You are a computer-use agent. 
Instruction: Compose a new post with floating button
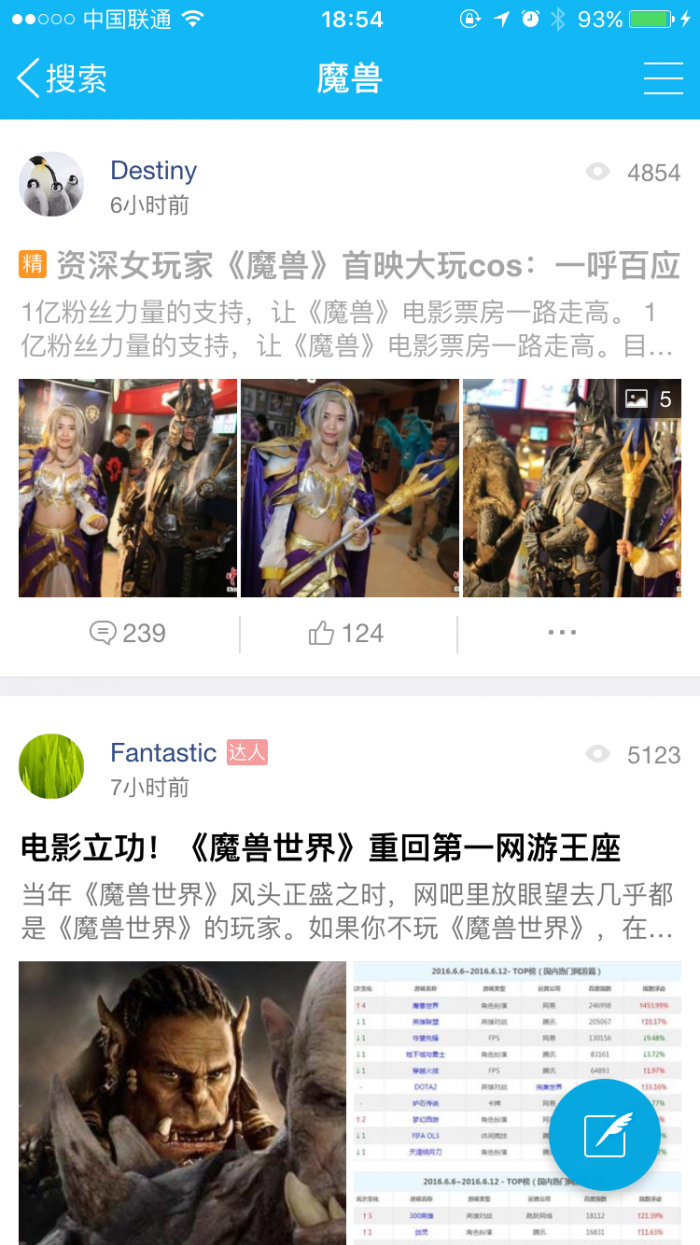606,1134
